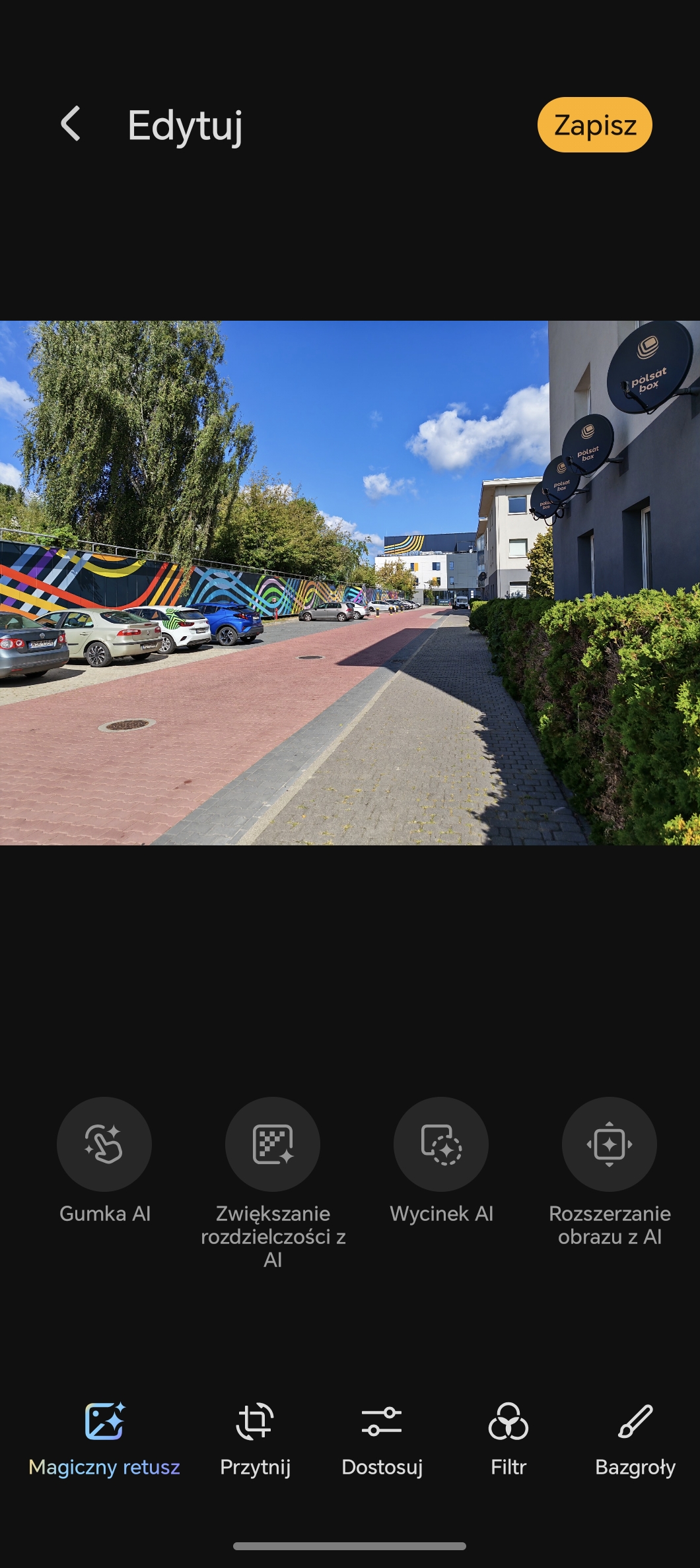Viewport: 700px width, 1568px height.
Task: Launch the Wycinek AI cutout tool
Action: tap(441, 1161)
